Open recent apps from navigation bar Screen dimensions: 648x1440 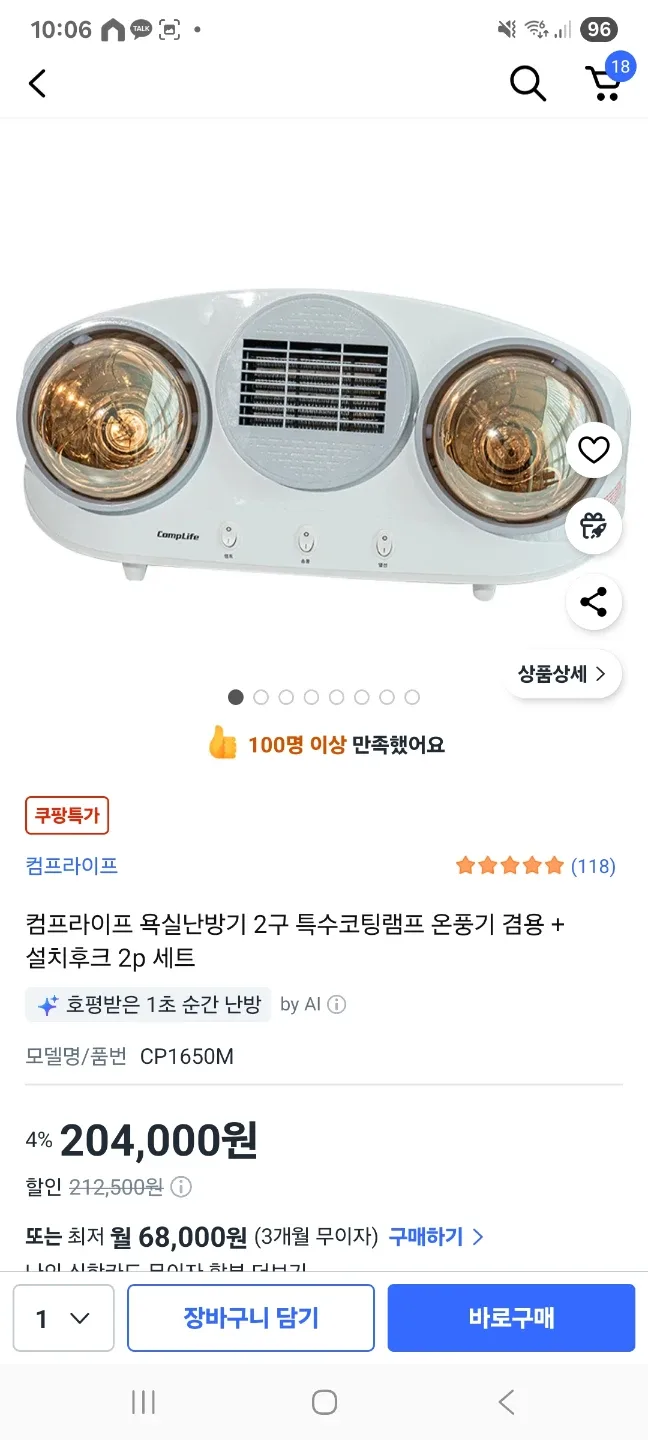pos(143,1402)
